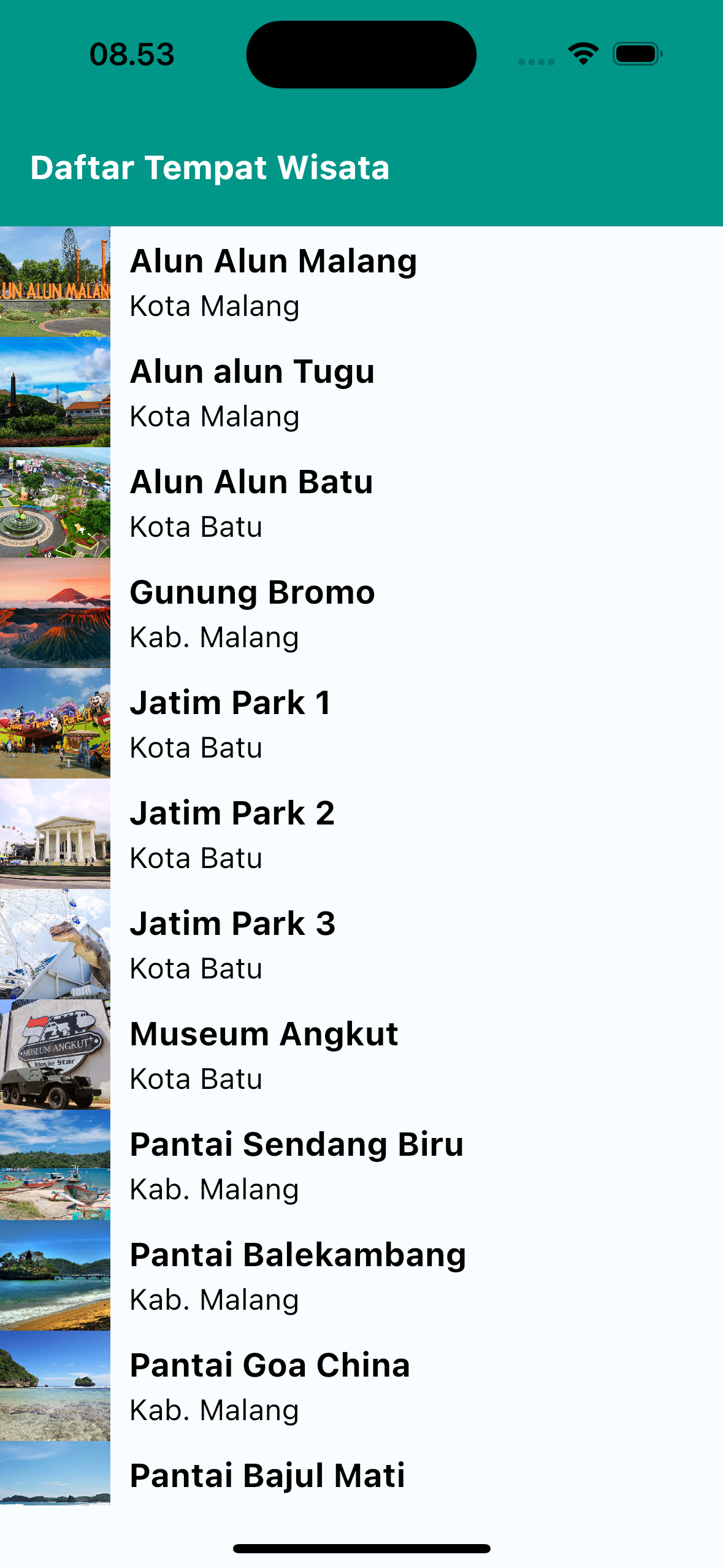
Task: Go to Pantai Bajul Mati
Action: [361, 1475]
